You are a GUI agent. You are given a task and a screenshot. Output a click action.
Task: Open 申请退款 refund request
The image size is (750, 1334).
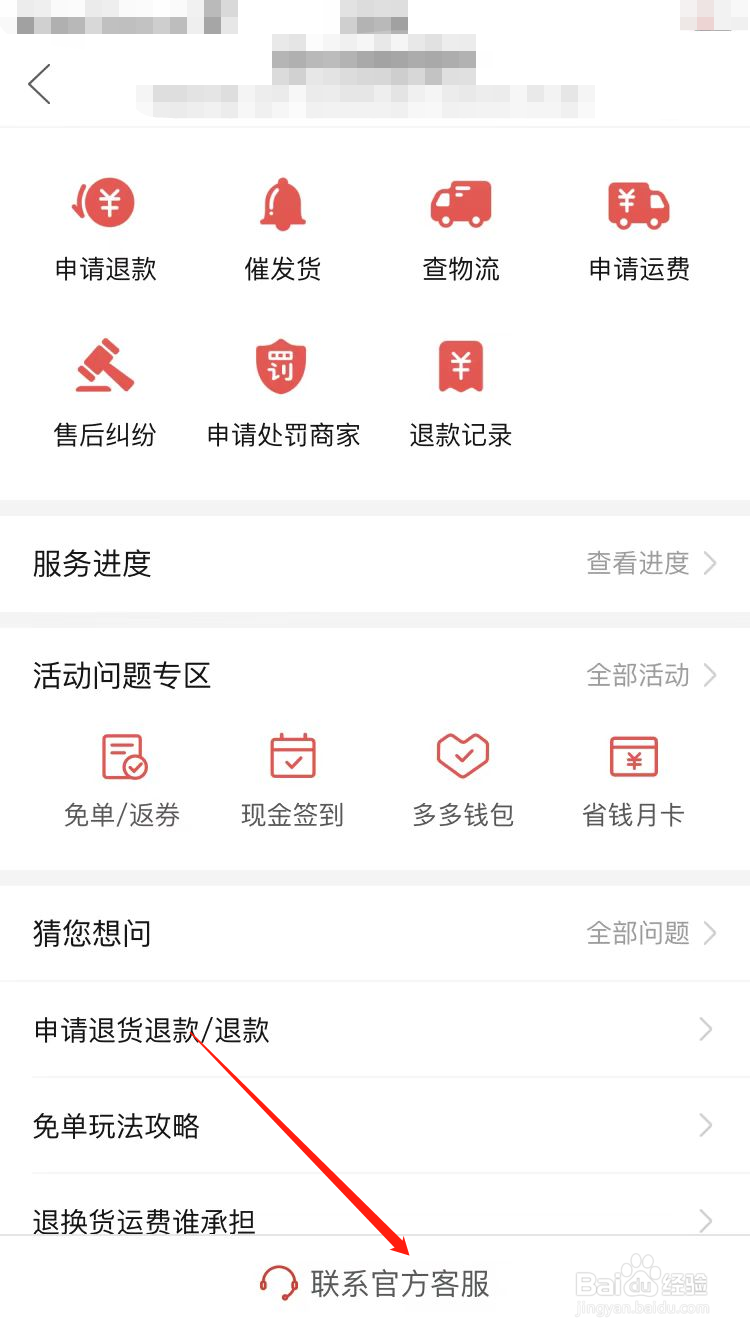(105, 231)
